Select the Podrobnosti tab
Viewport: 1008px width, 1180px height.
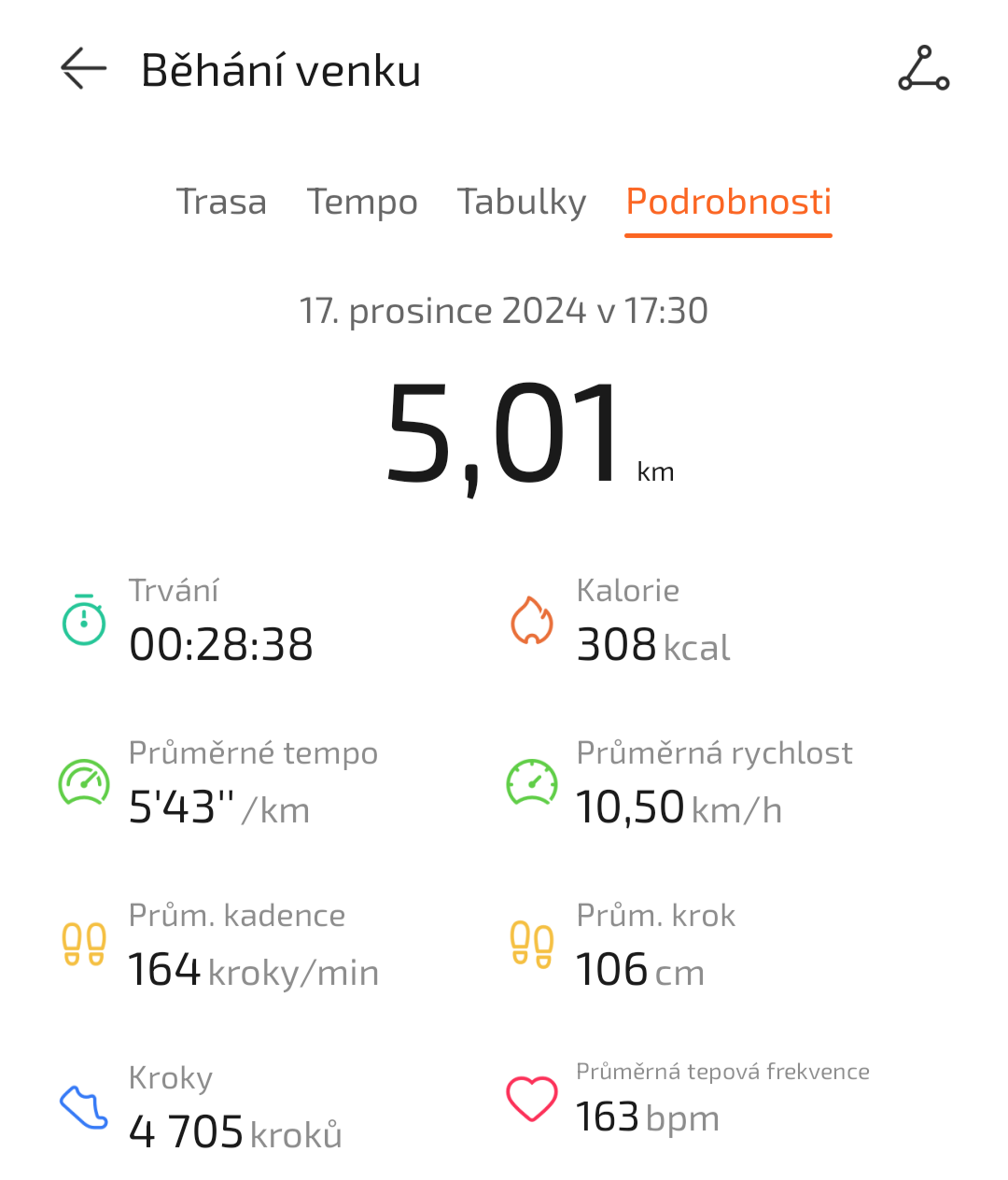click(728, 202)
